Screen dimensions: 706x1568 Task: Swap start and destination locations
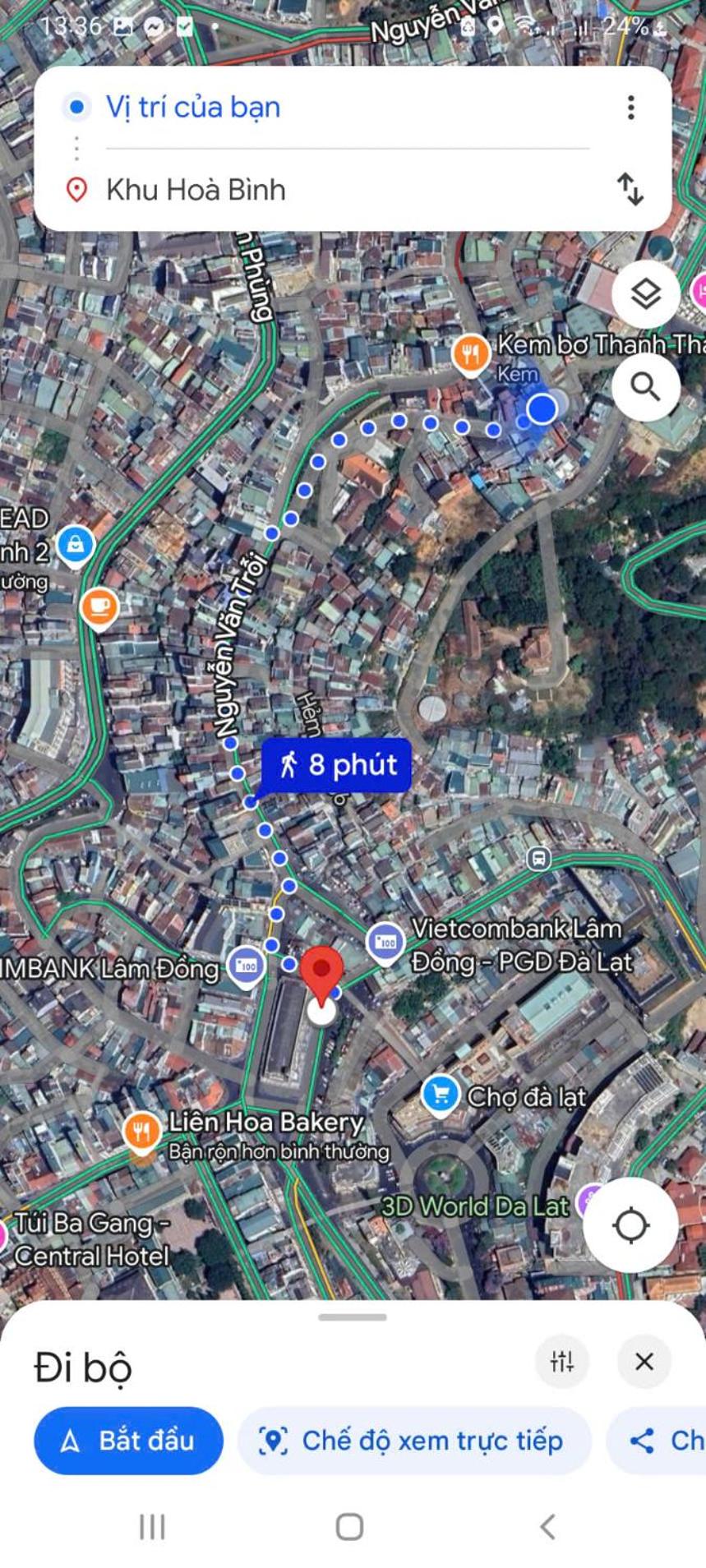pyautogui.click(x=630, y=189)
